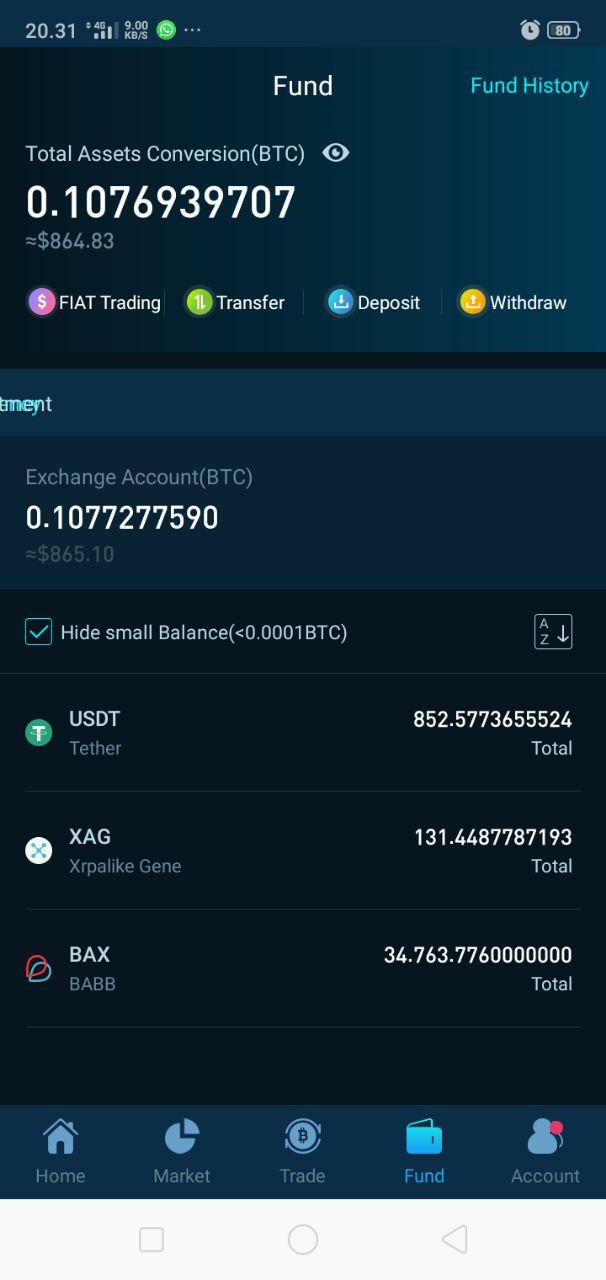Screen dimensions: 606x1280
Task: Tap the system home button
Action: pyautogui.click(x=303, y=1240)
